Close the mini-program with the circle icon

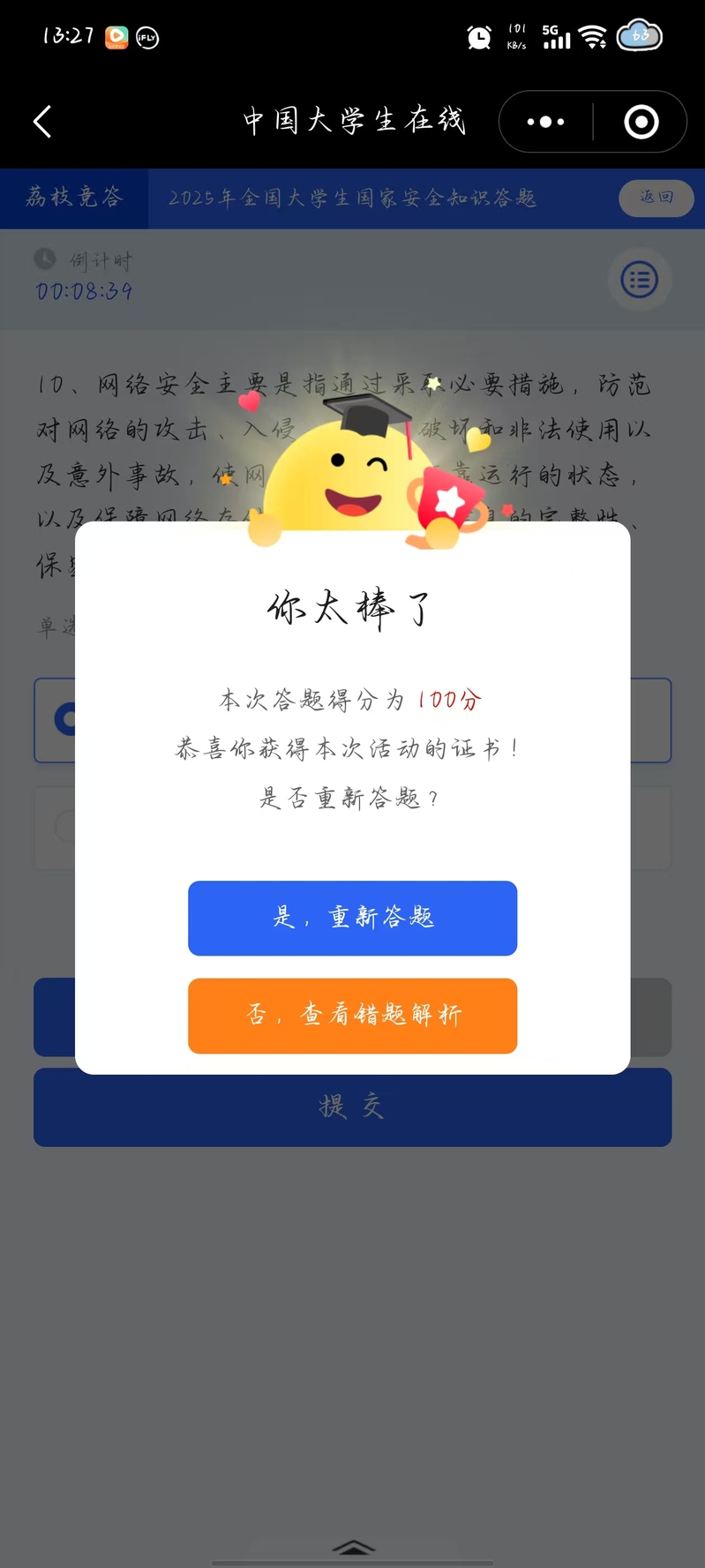click(x=641, y=122)
